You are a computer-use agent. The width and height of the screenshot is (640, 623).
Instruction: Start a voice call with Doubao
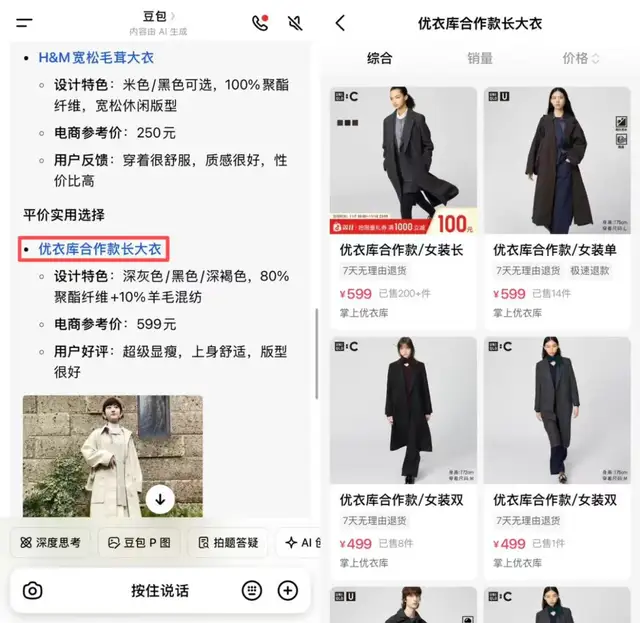pyautogui.click(x=260, y=22)
